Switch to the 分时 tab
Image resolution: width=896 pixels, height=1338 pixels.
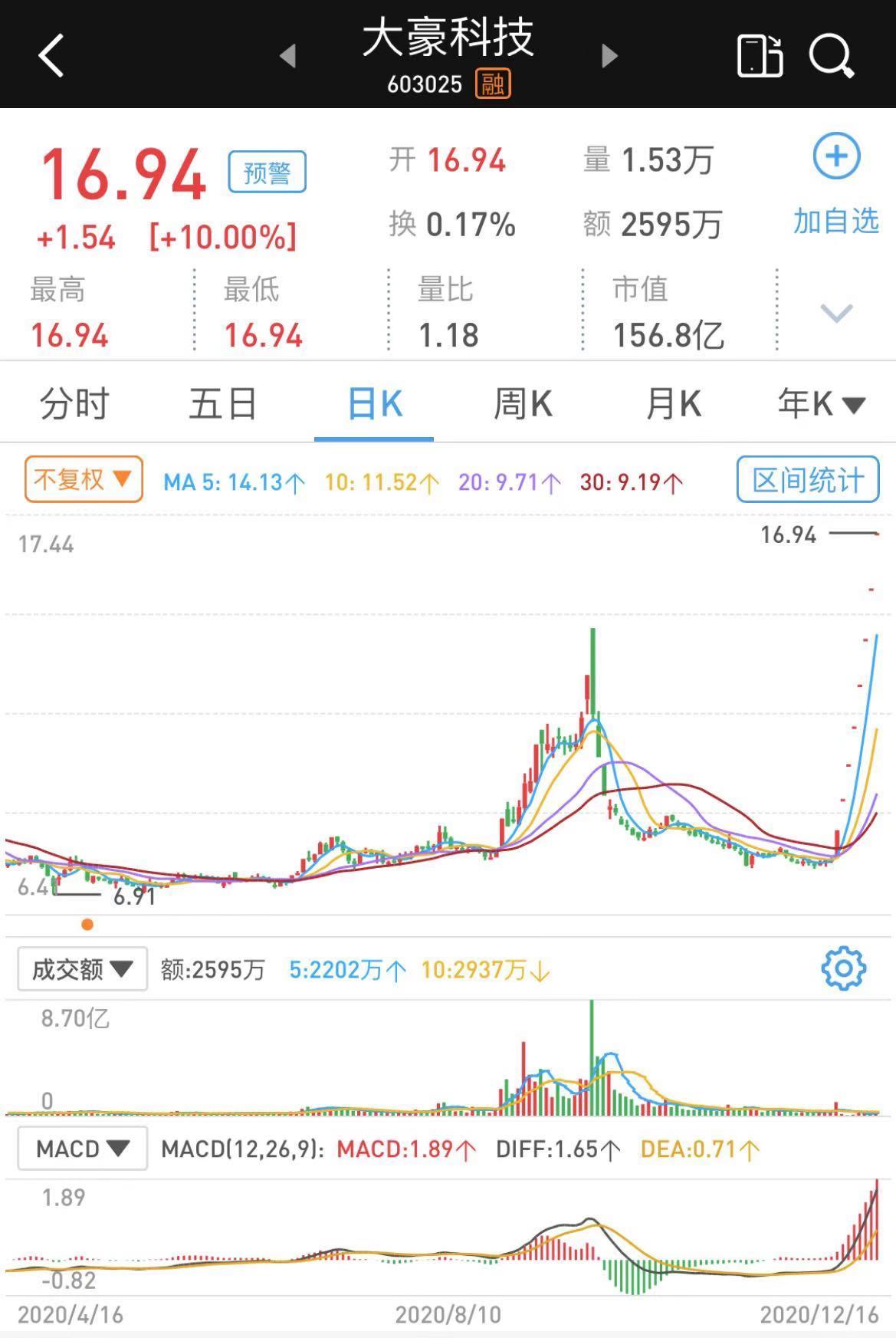click(74, 403)
